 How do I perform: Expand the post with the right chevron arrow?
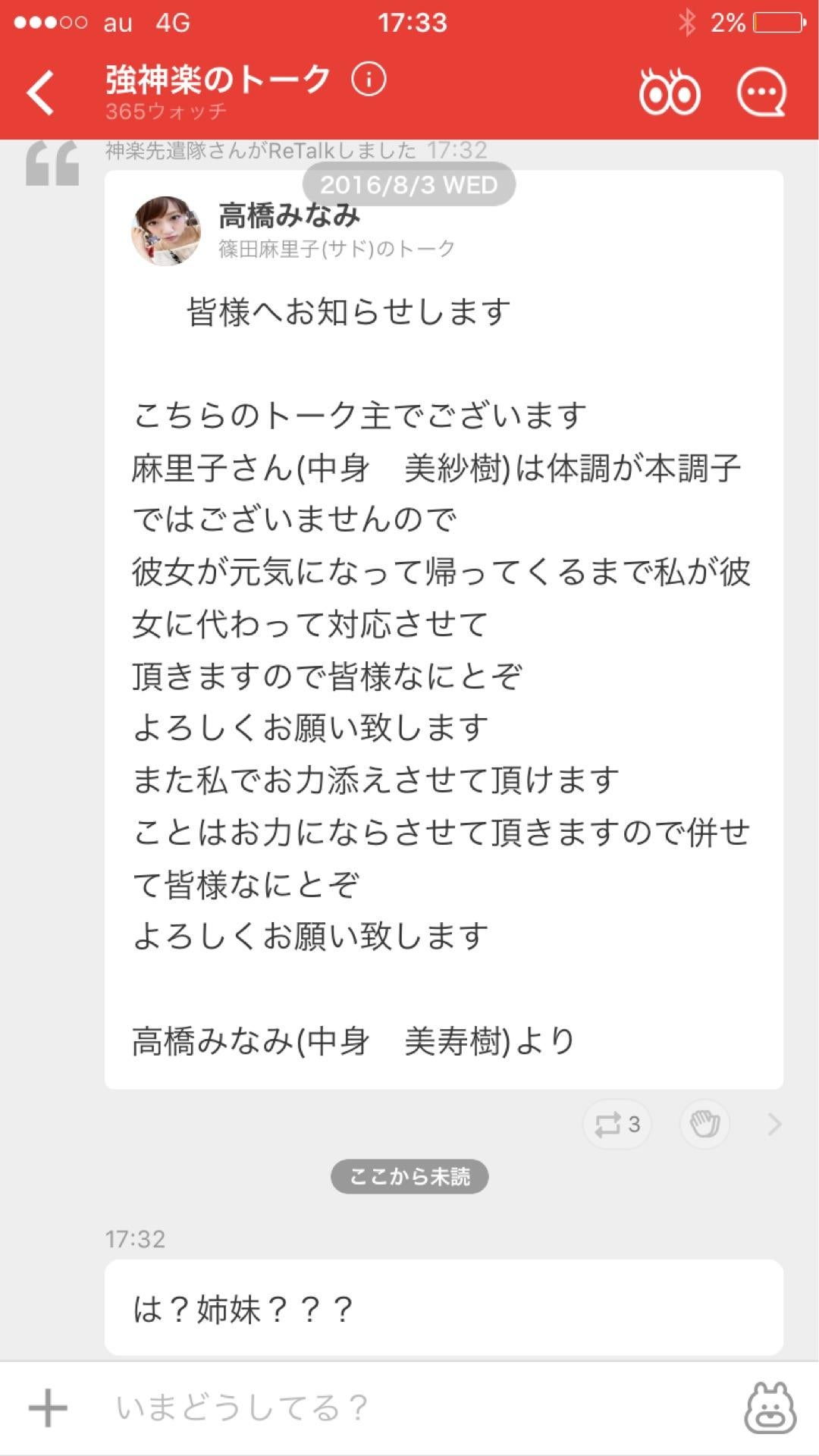[x=774, y=1125]
